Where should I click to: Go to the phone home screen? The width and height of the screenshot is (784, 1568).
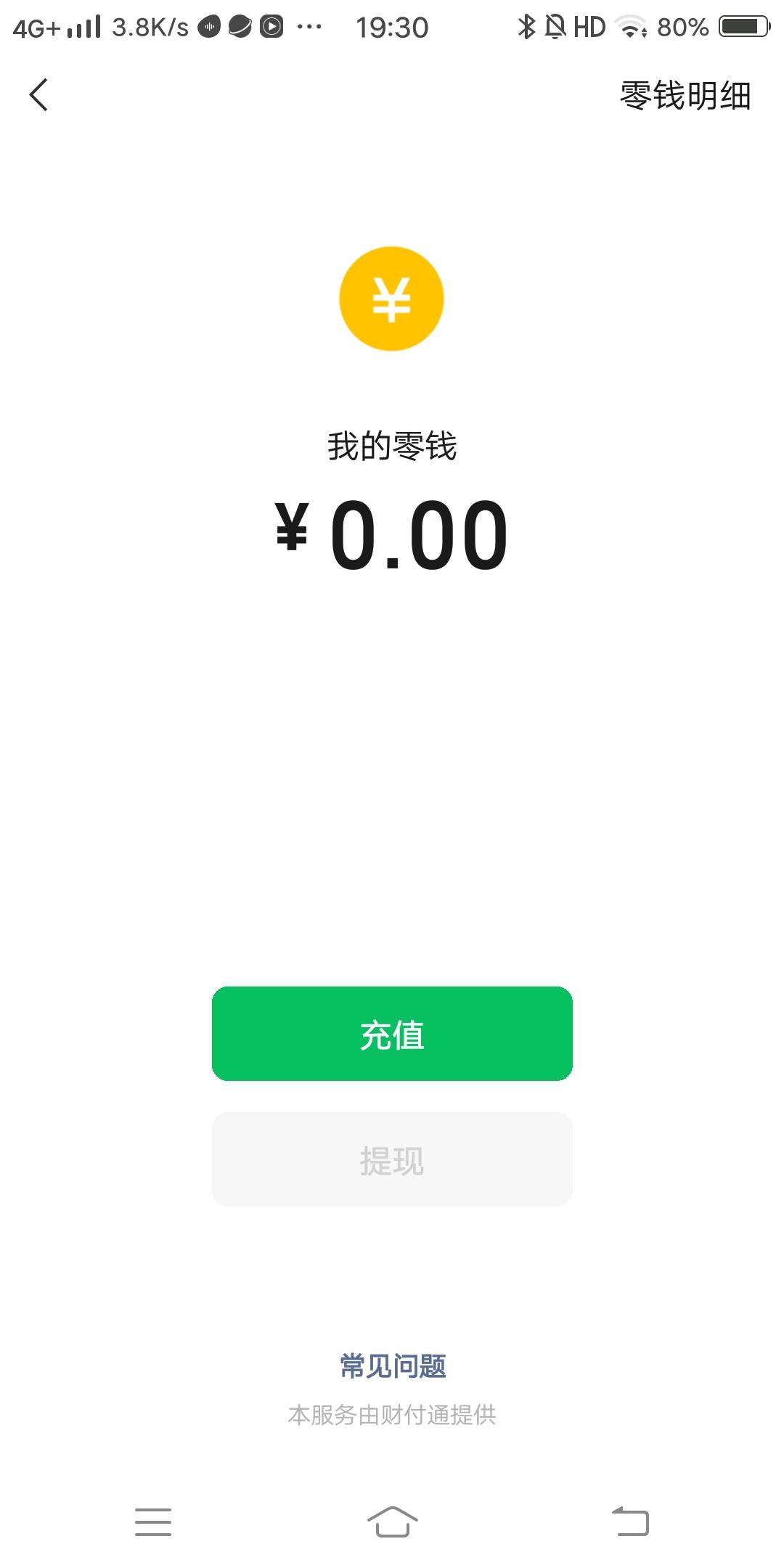click(x=392, y=1522)
